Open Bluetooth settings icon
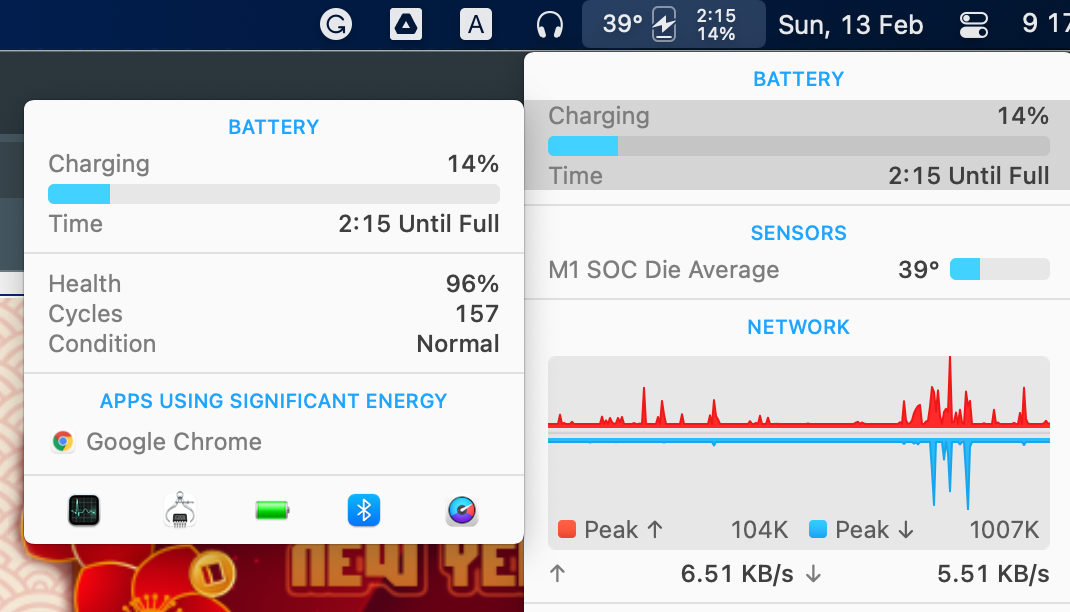Screen dimensions: 1070x612 point(364,510)
